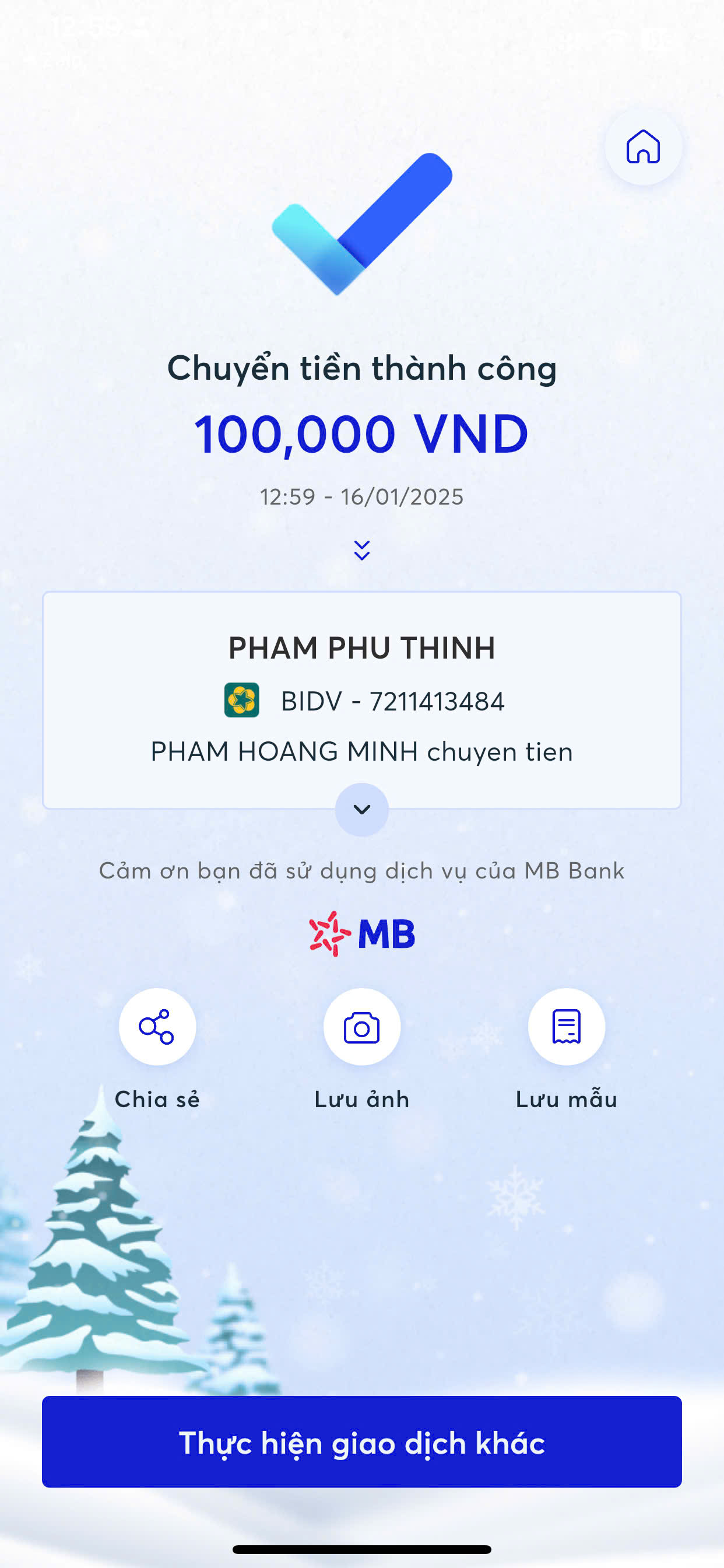
Task: Tap Thực hiện giao dịch khác
Action: 362,1442
